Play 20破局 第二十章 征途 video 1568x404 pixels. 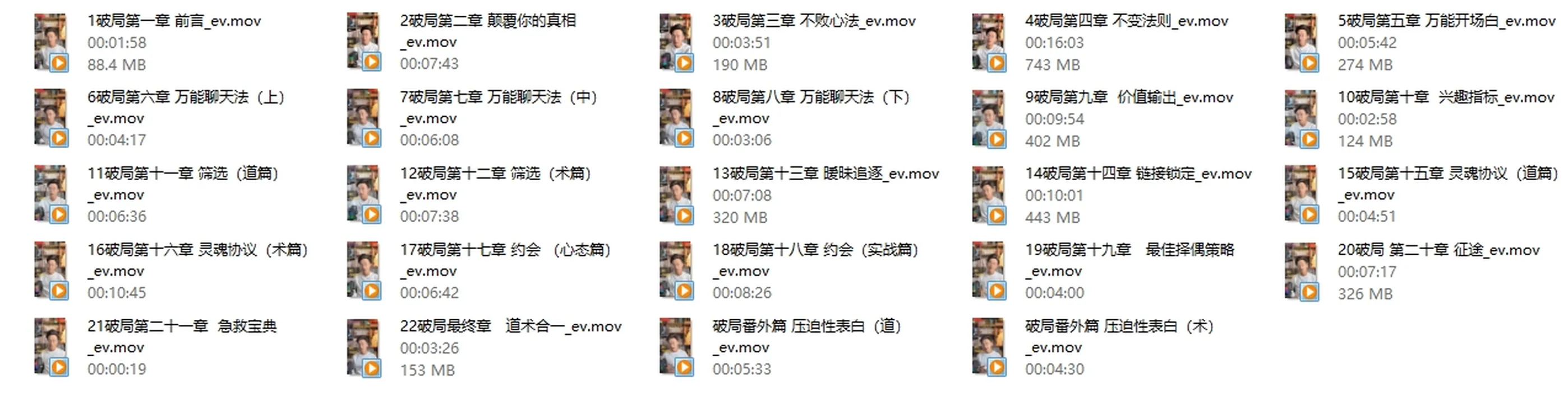click(1302, 271)
